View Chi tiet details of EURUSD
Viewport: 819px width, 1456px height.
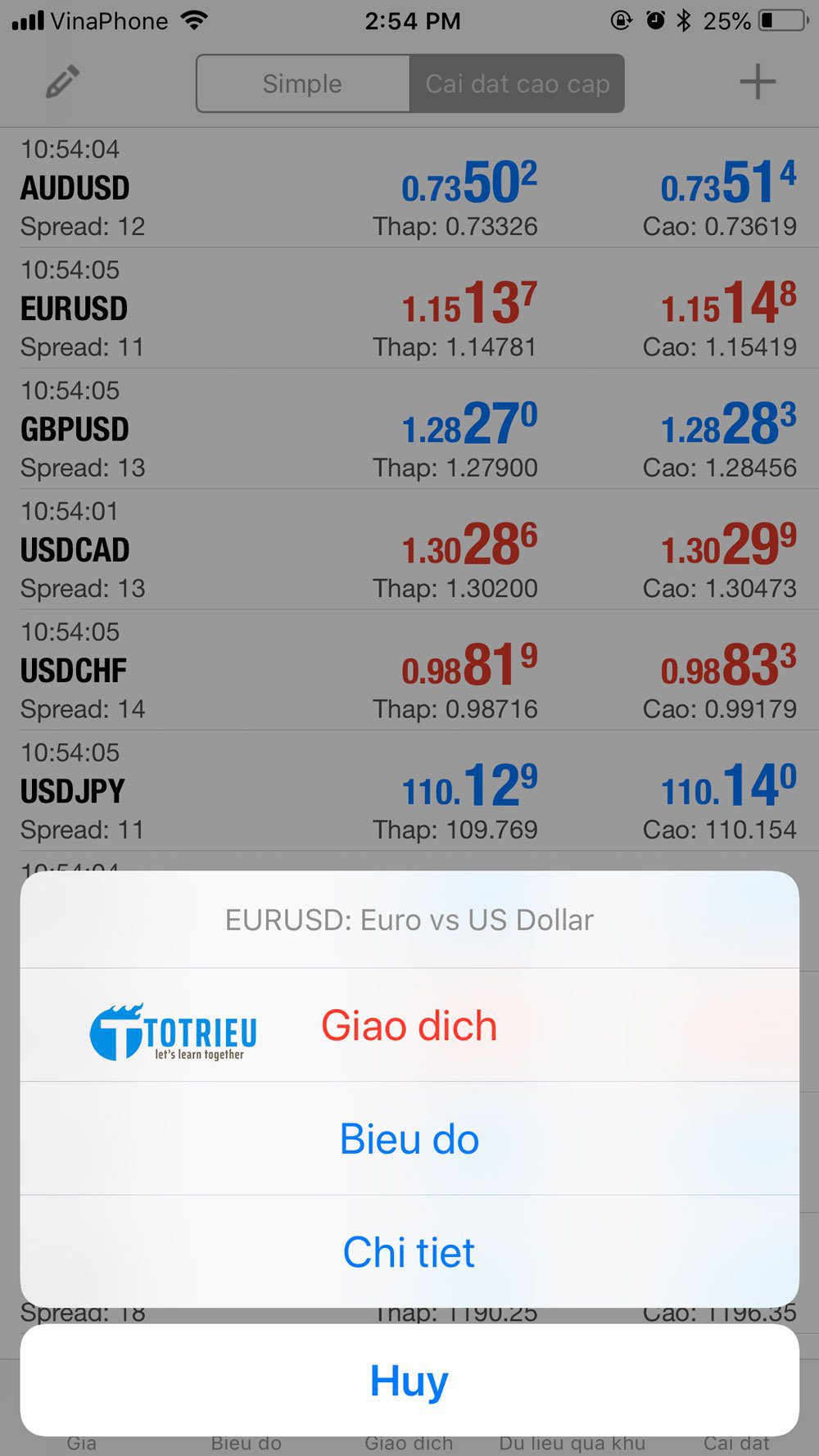(x=409, y=1252)
